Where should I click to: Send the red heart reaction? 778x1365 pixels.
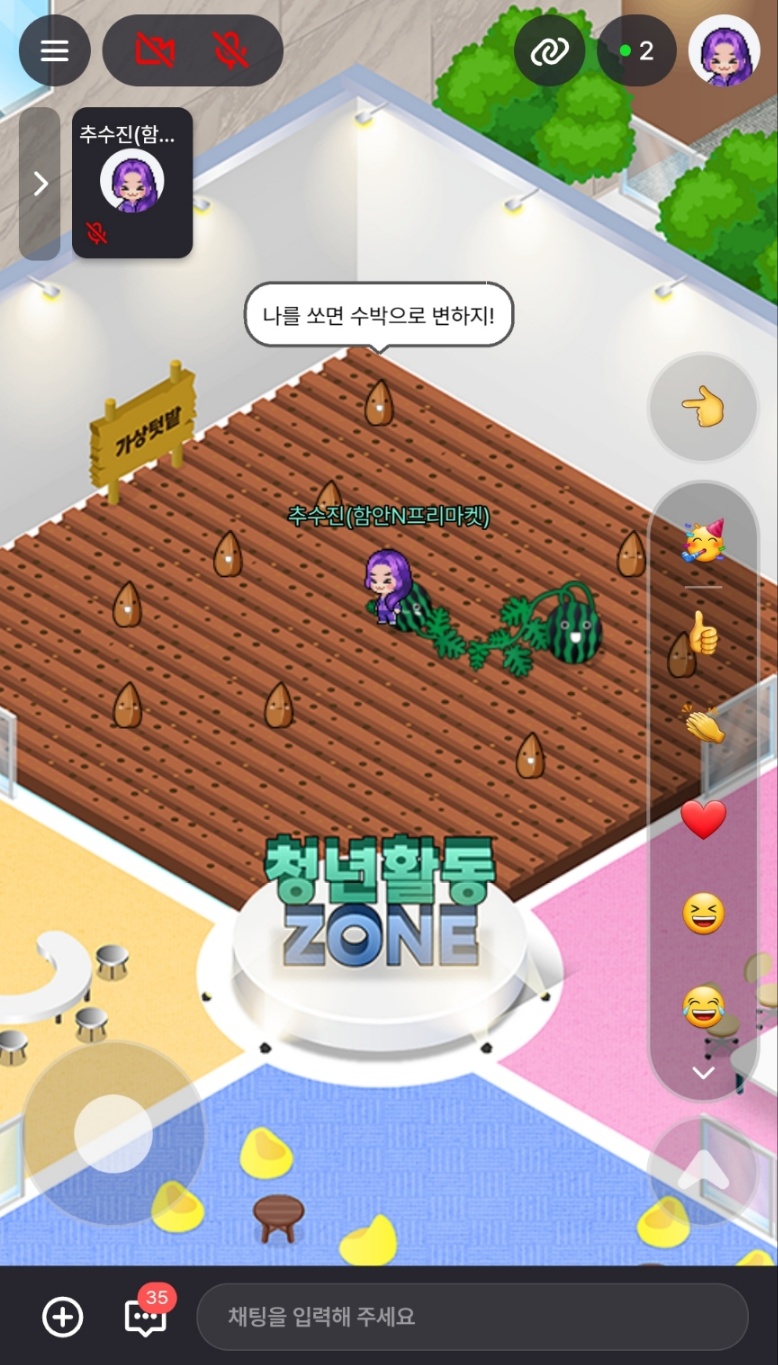point(703,820)
